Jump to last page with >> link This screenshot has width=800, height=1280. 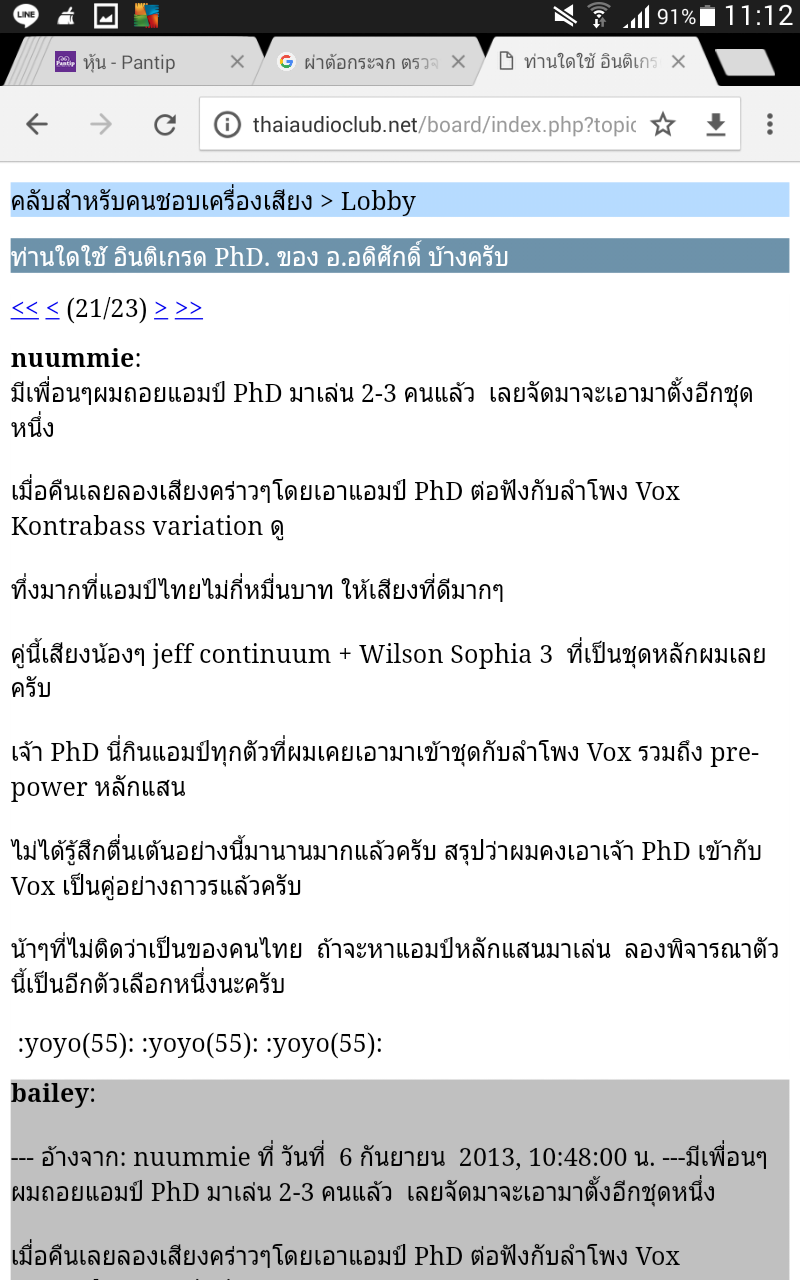(189, 308)
